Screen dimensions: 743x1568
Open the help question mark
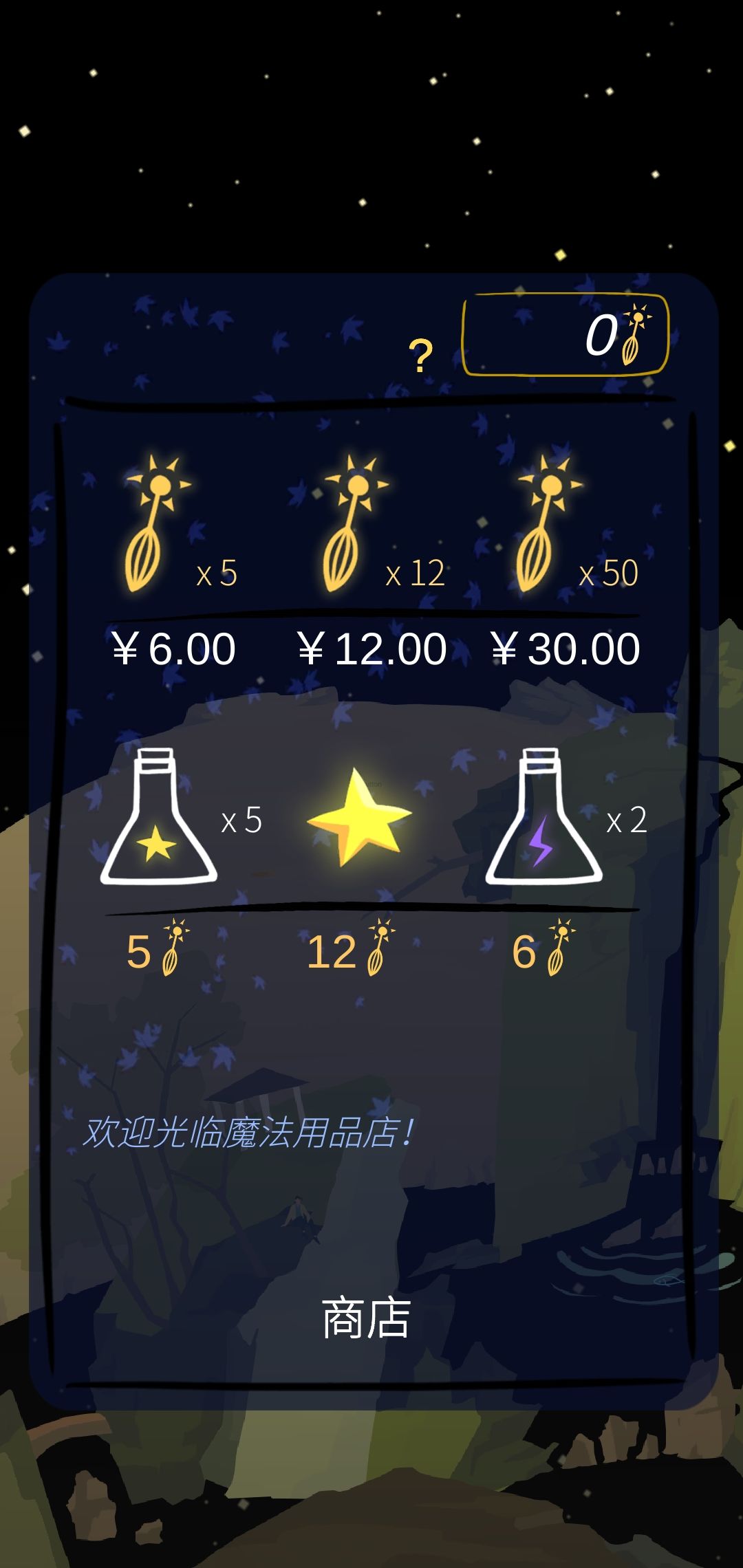tap(422, 352)
